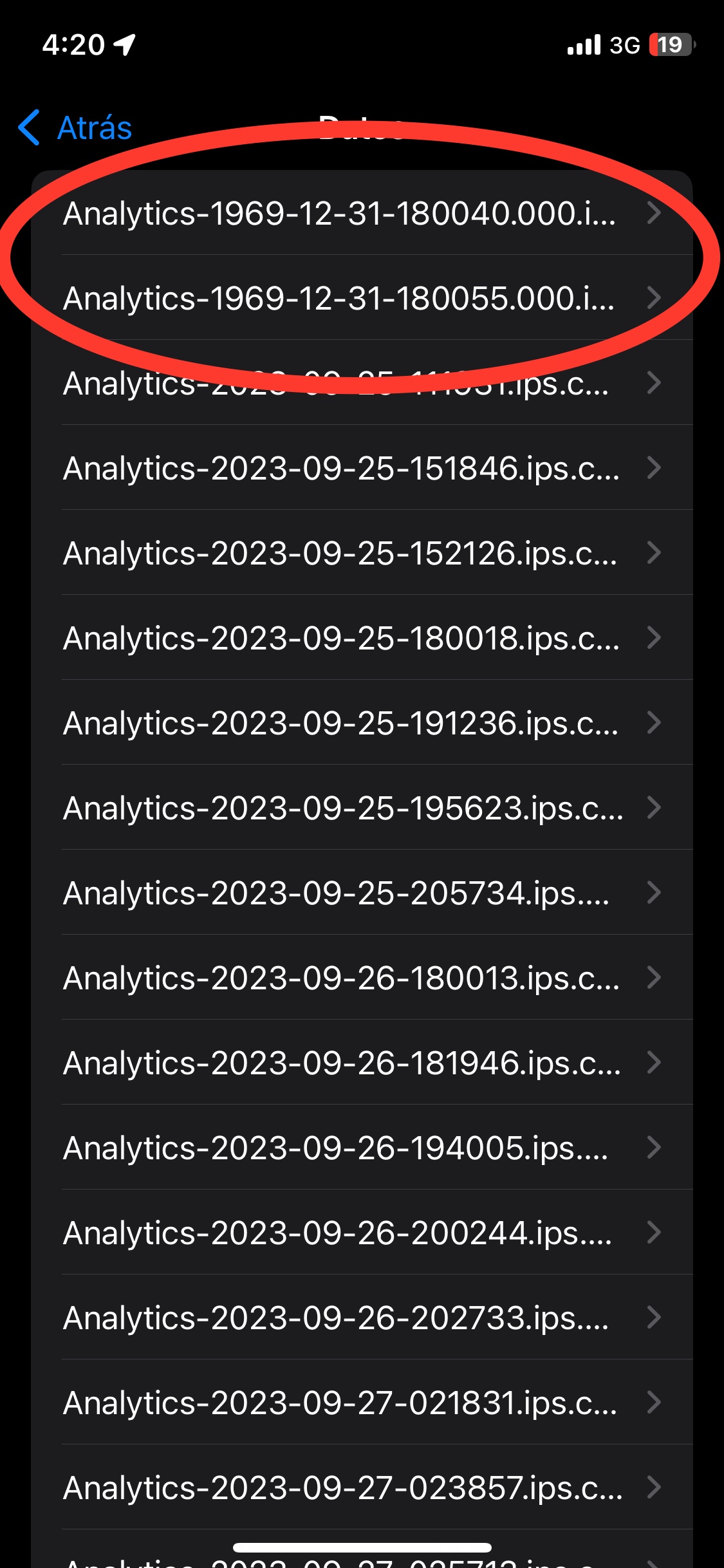Open Analytics-2023-09-27-021831 file

coord(362,1403)
